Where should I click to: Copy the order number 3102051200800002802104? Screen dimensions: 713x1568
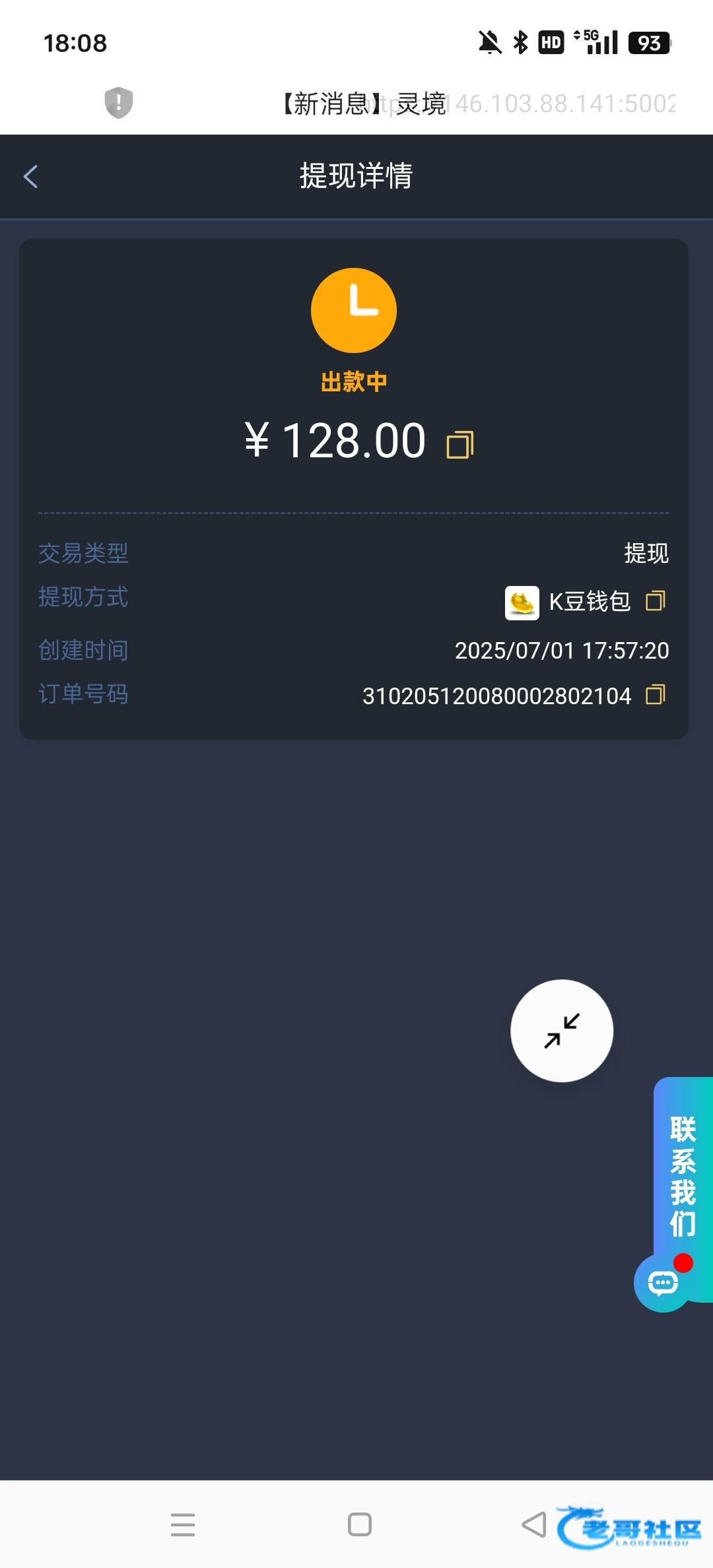pyautogui.click(x=655, y=694)
